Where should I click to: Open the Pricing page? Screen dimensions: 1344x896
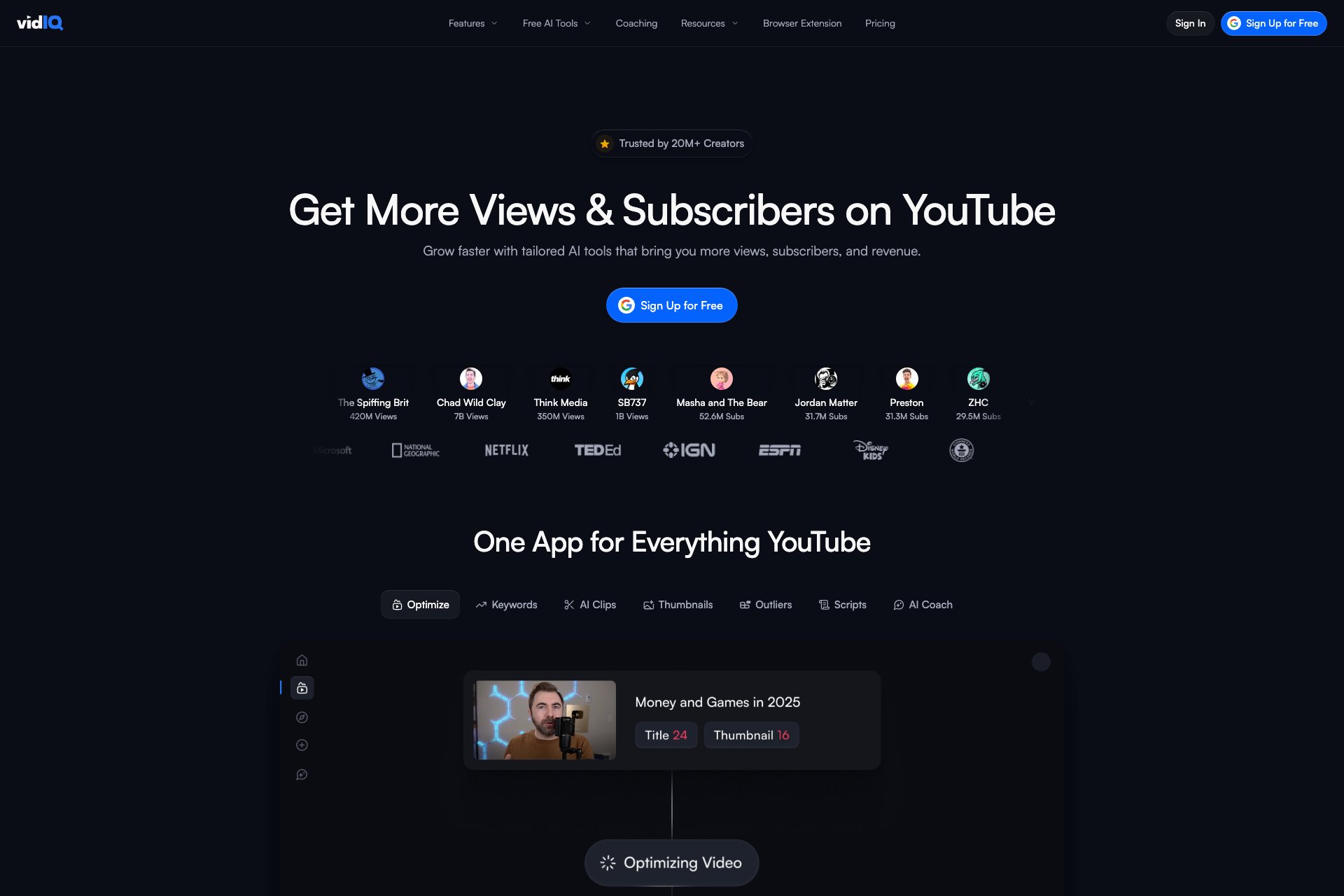(880, 23)
